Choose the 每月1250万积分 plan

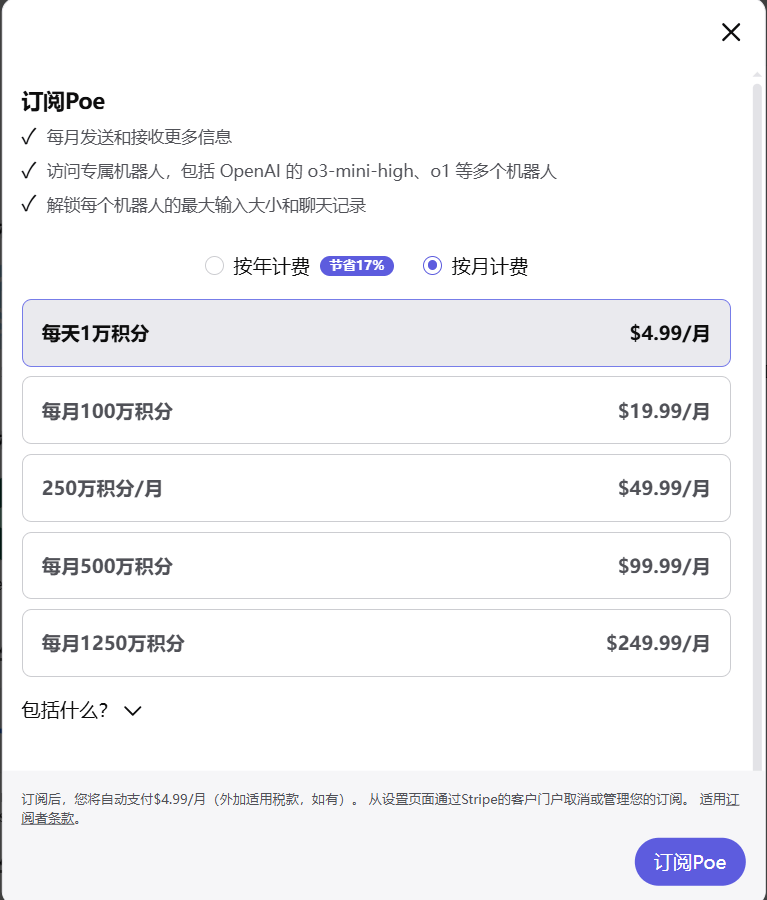[376, 643]
